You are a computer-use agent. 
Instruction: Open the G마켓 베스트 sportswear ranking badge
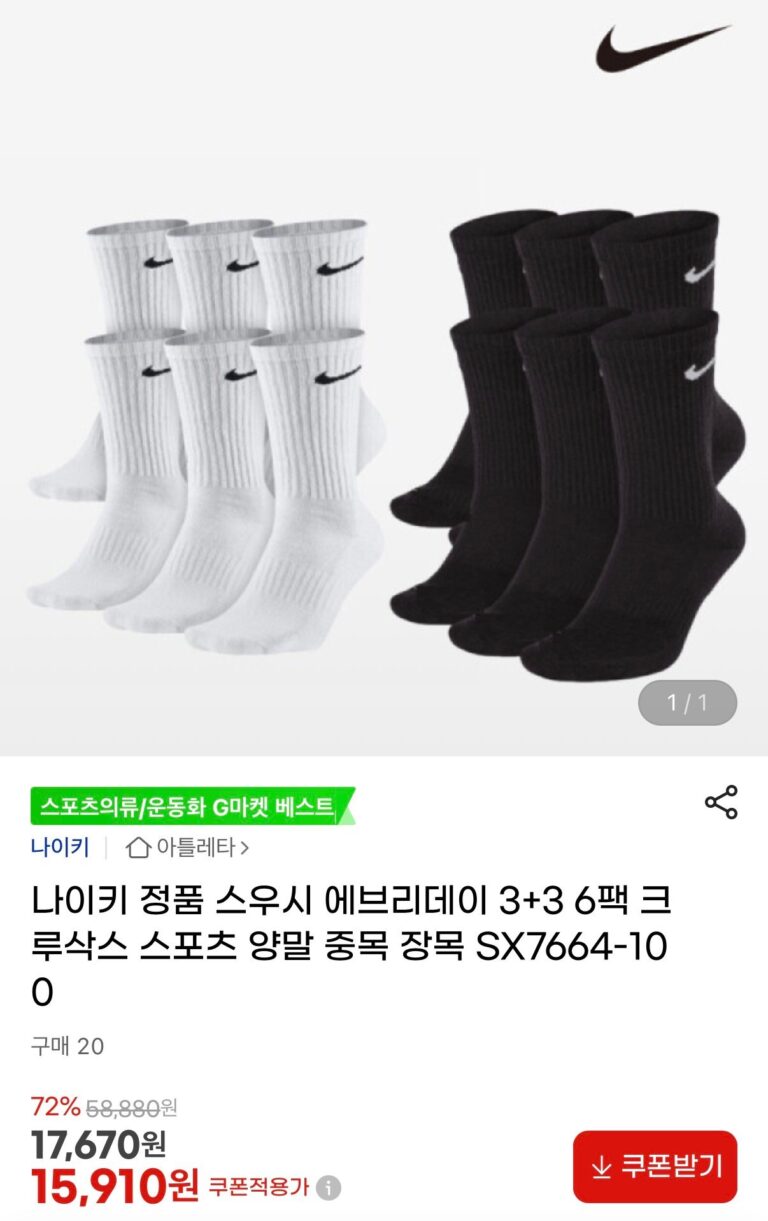tap(192, 806)
